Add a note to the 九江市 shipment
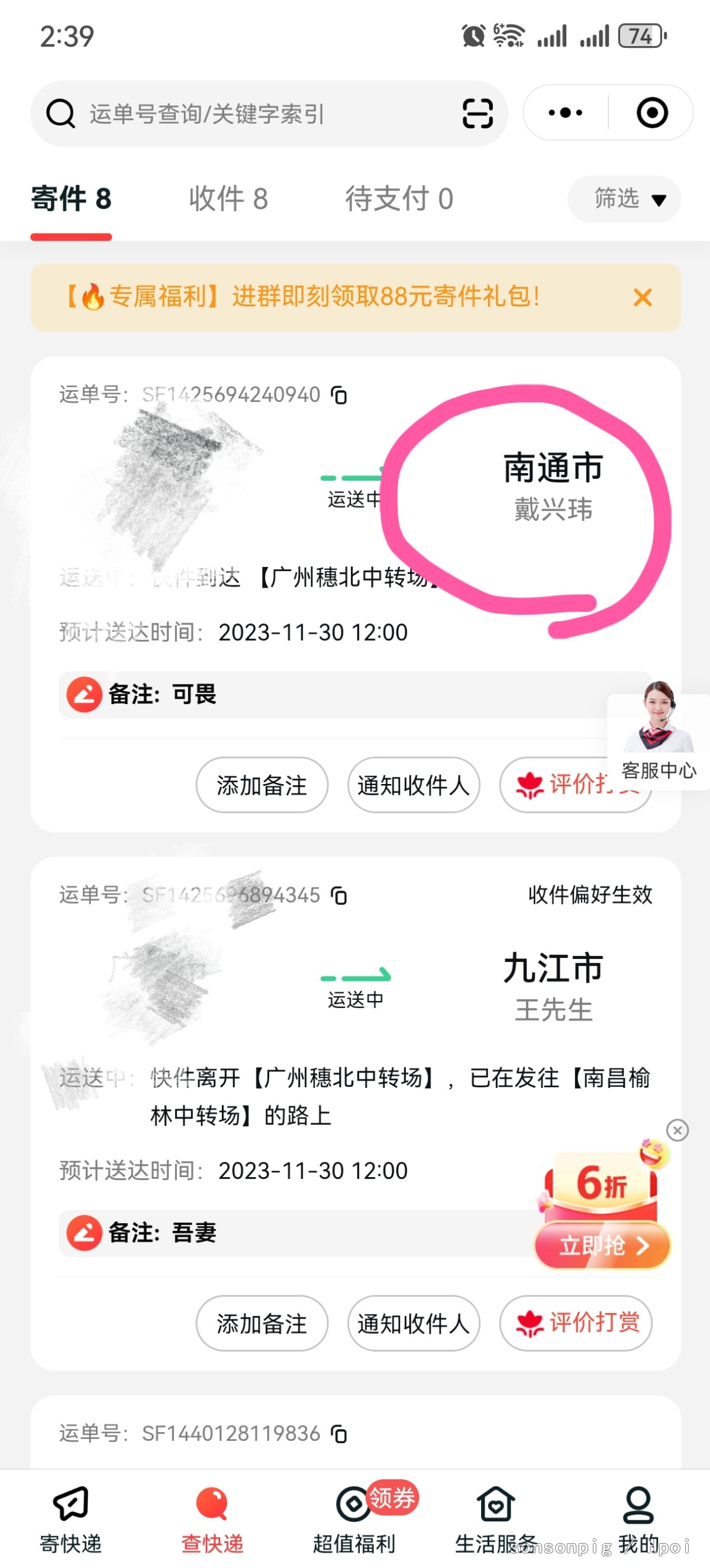This screenshot has height=1568, width=710. (x=262, y=1323)
